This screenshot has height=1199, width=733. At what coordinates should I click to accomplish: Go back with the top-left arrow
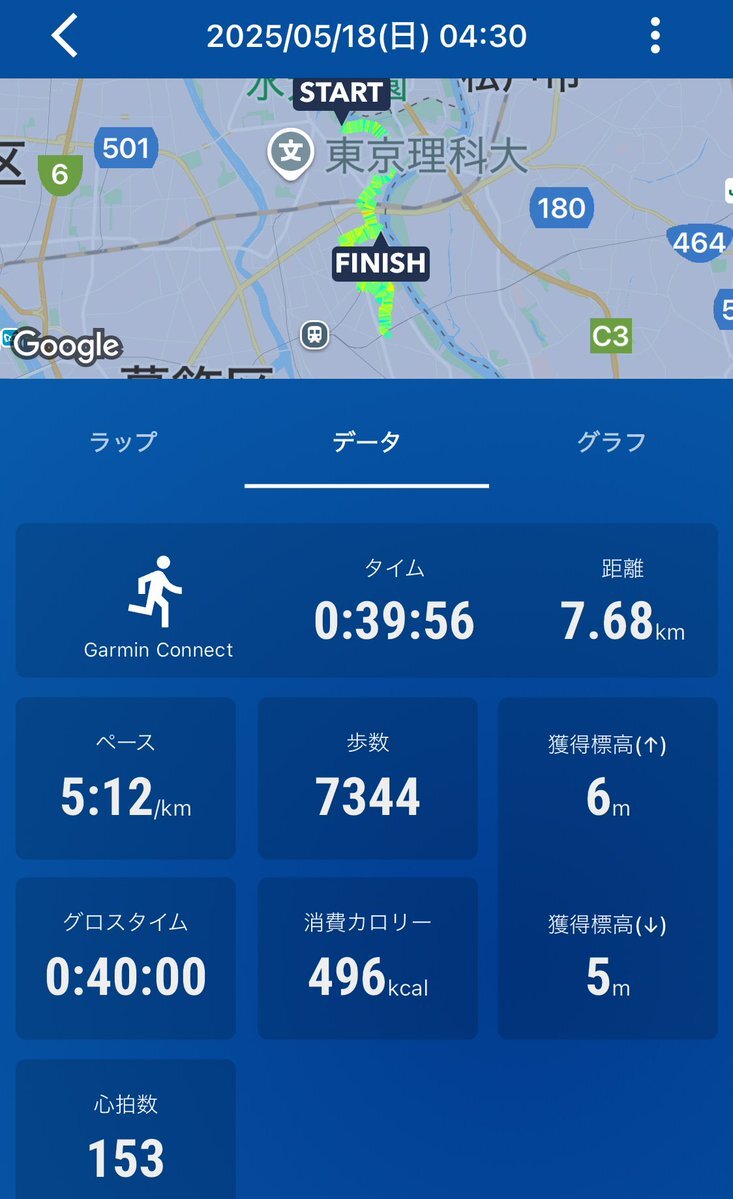(65, 36)
